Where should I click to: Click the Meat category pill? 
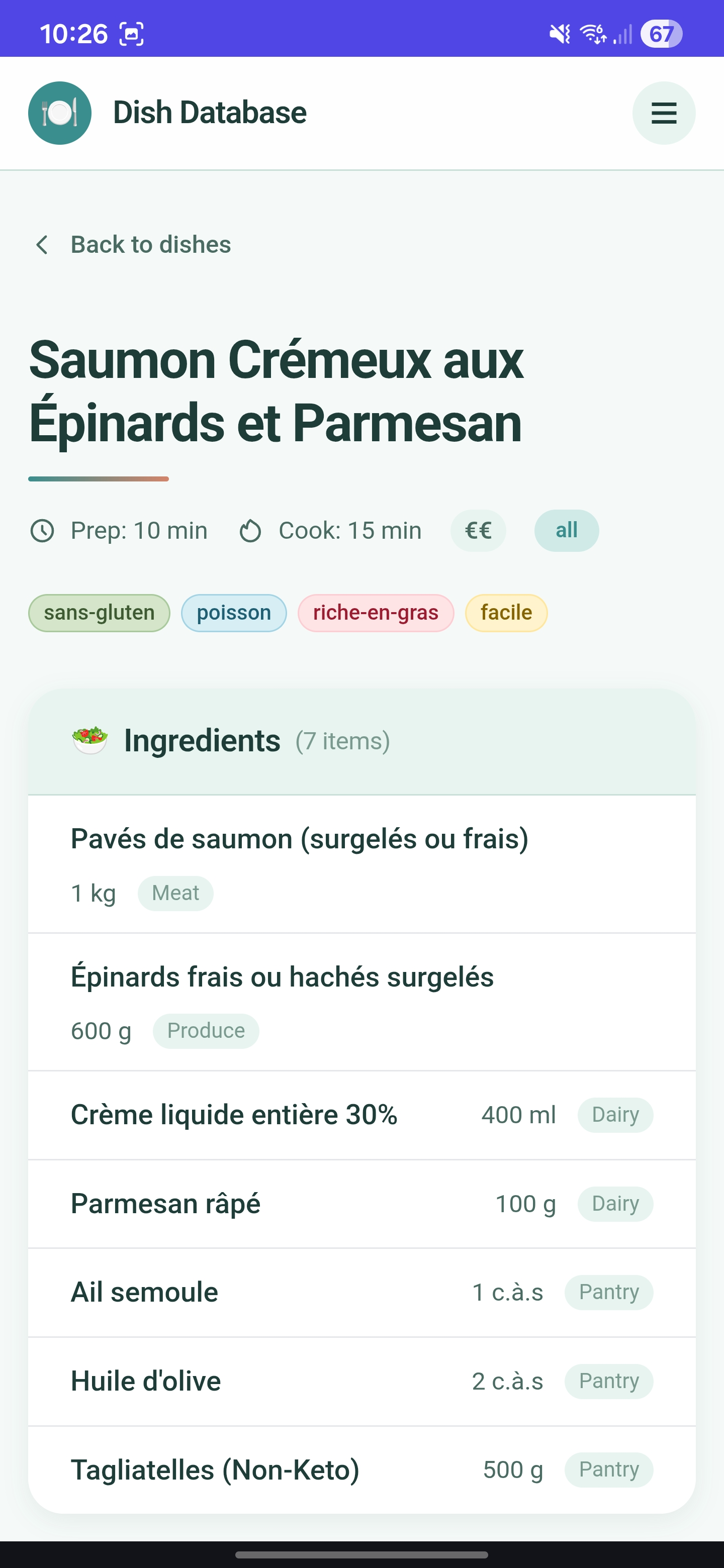pyautogui.click(x=175, y=893)
